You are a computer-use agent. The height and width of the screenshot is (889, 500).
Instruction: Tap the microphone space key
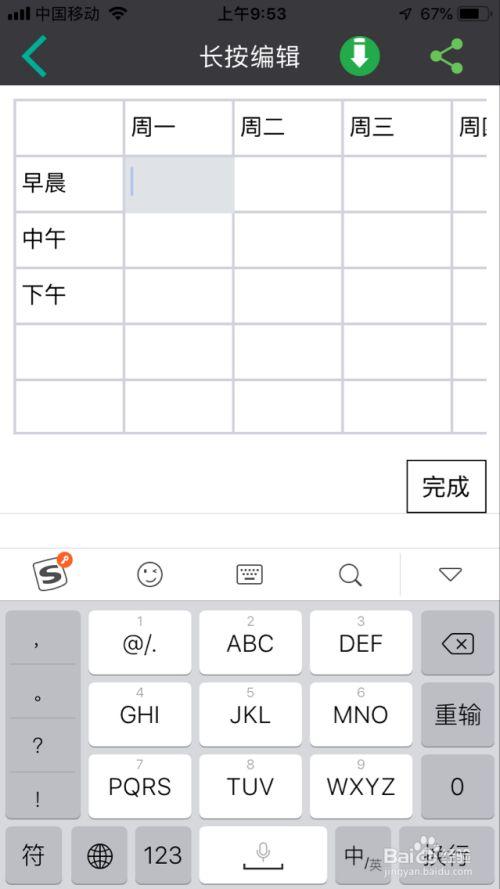(x=263, y=854)
